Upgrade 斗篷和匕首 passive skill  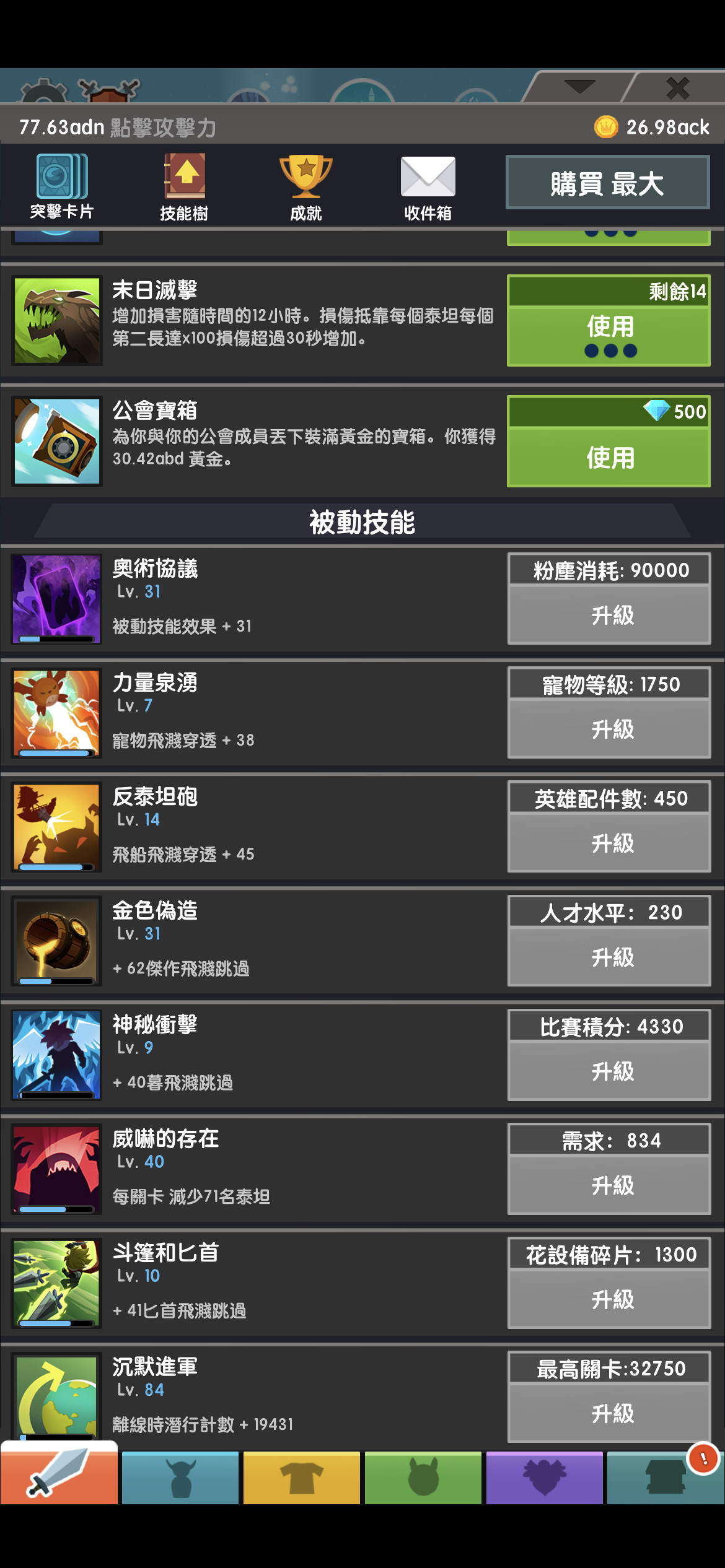pyautogui.click(x=609, y=1299)
